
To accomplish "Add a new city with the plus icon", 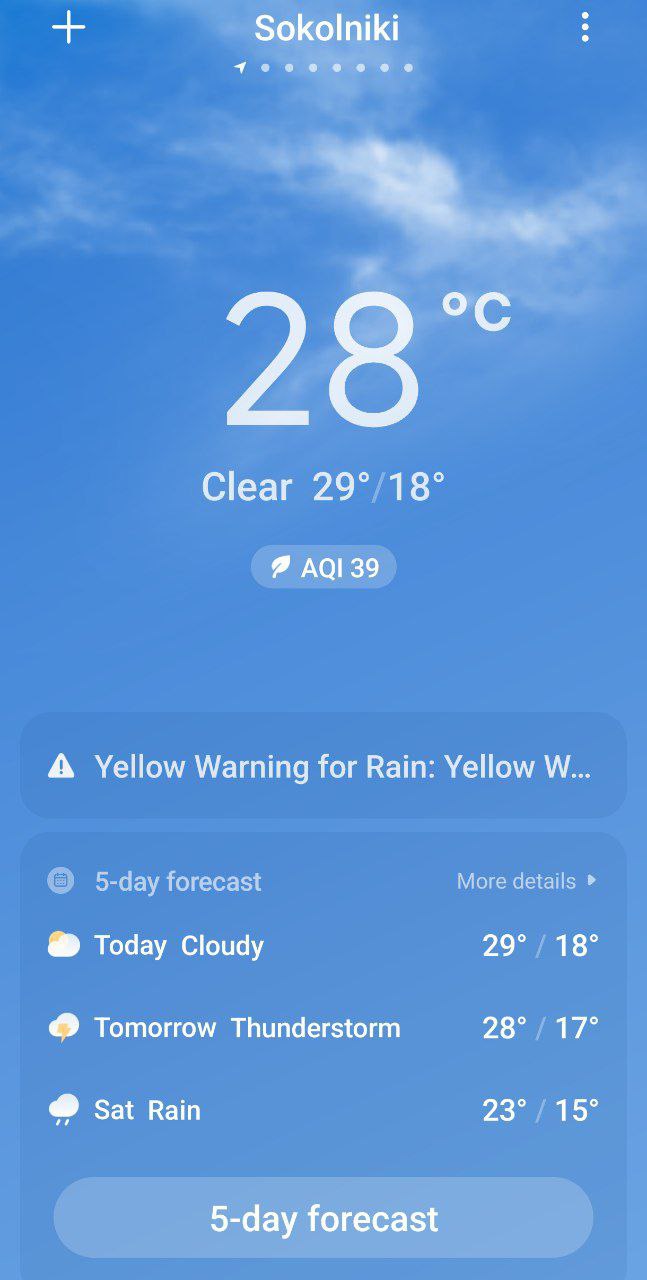I will point(68,28).
